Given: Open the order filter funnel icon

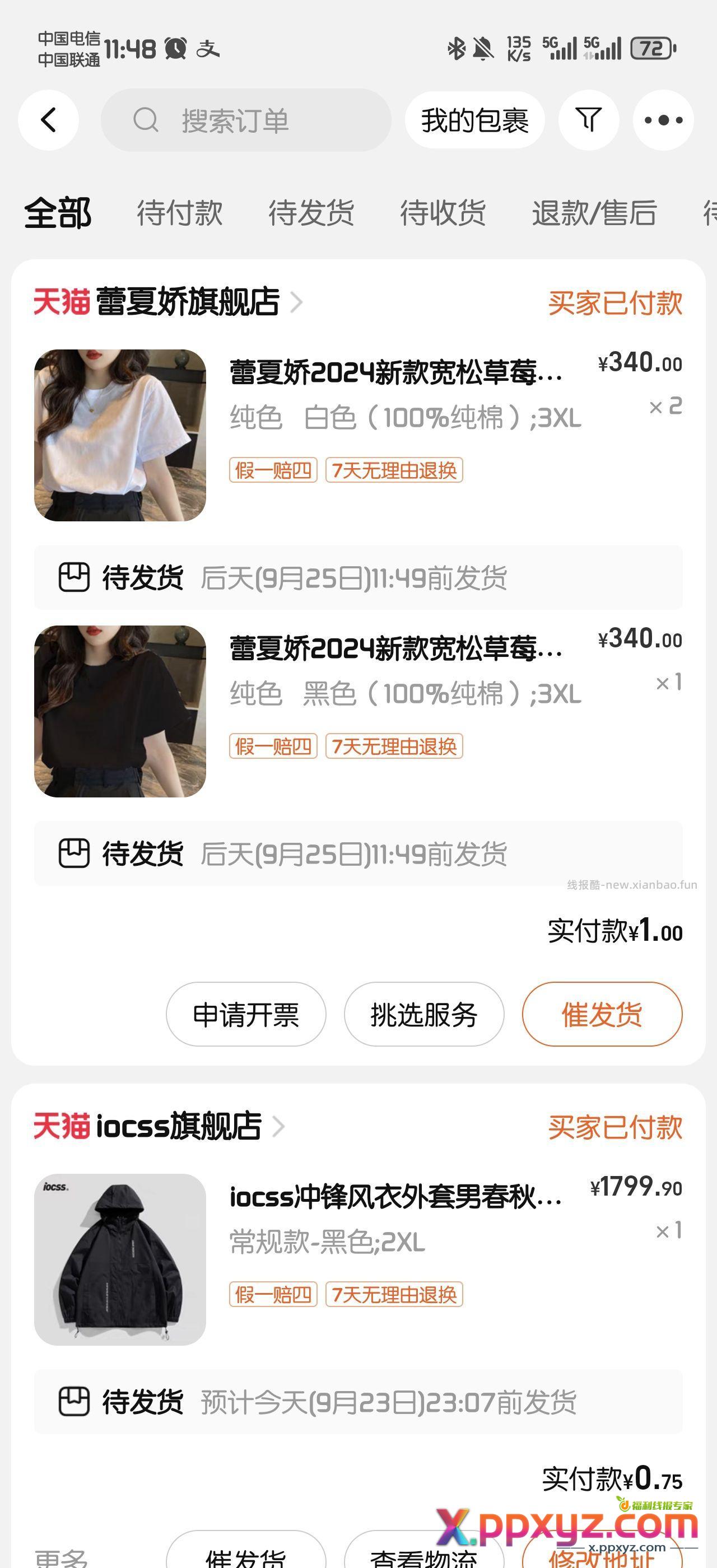Looking at the screenshot, I should click(x=588, y=120).
